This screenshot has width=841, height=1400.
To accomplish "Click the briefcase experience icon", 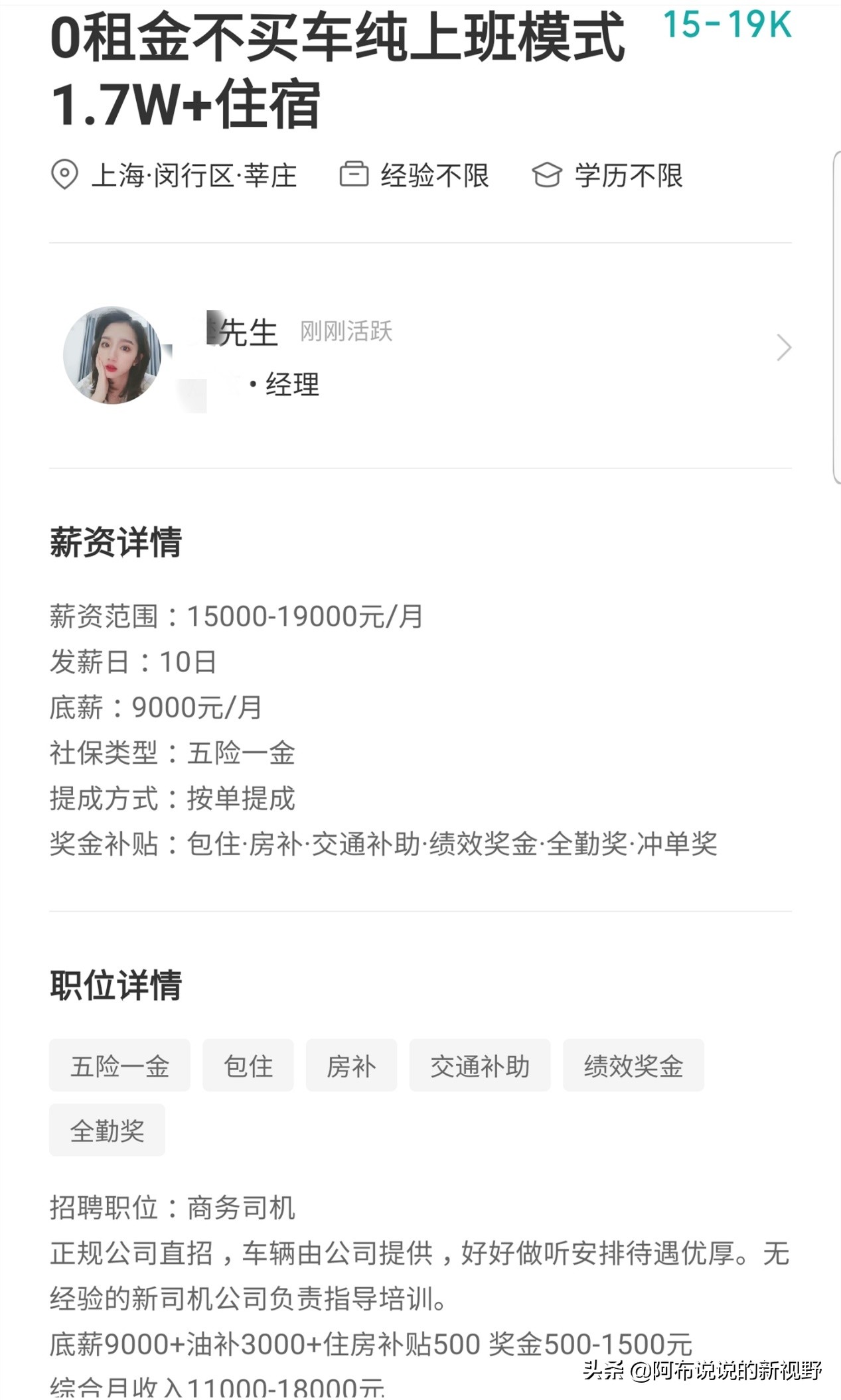I will [x=354, y=175].
